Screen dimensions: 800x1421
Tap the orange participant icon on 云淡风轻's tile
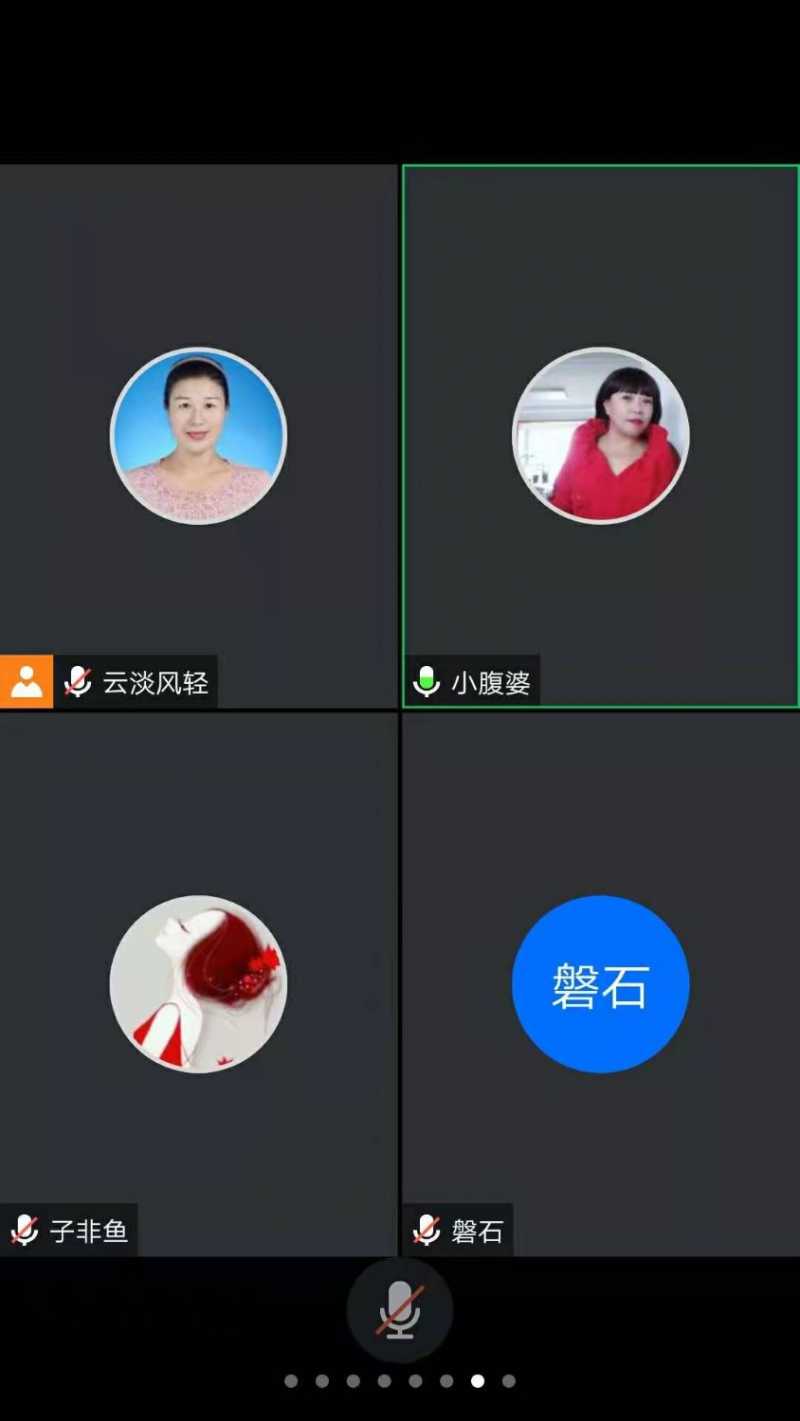point(25,681)
